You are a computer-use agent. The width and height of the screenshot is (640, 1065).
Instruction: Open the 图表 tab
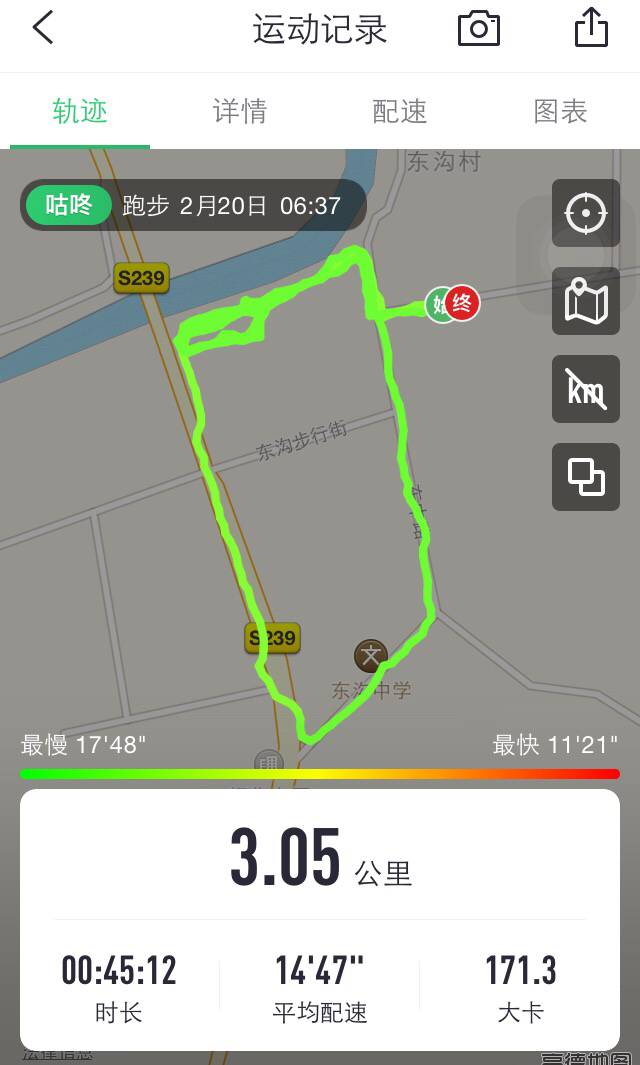560,111
